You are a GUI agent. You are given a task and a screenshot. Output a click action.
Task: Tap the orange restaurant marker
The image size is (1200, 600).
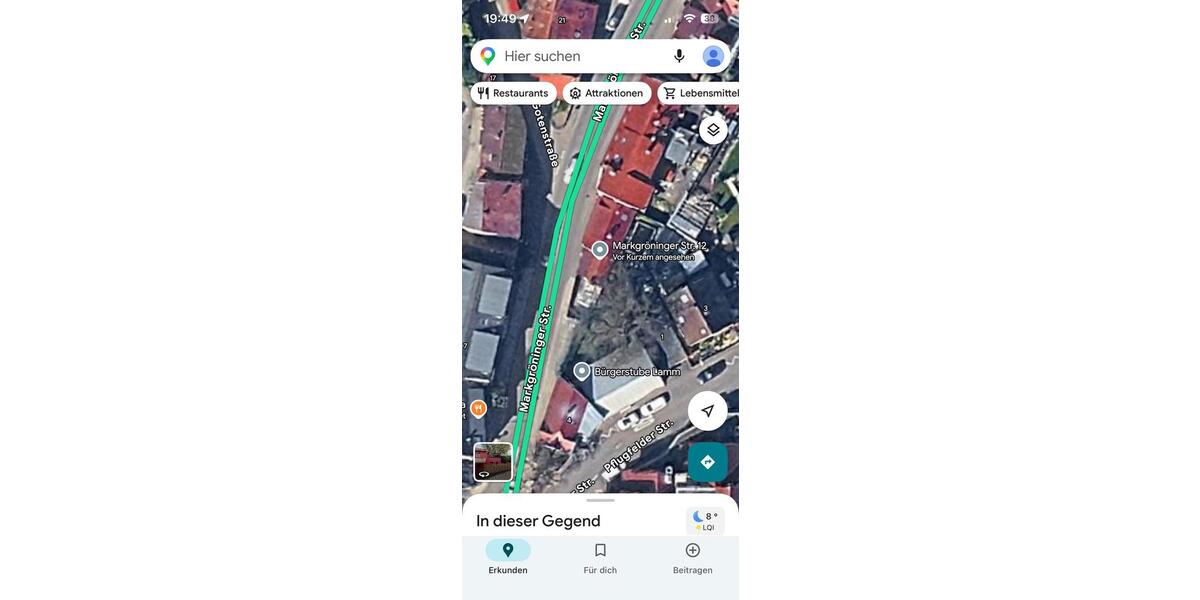[478, 408]
